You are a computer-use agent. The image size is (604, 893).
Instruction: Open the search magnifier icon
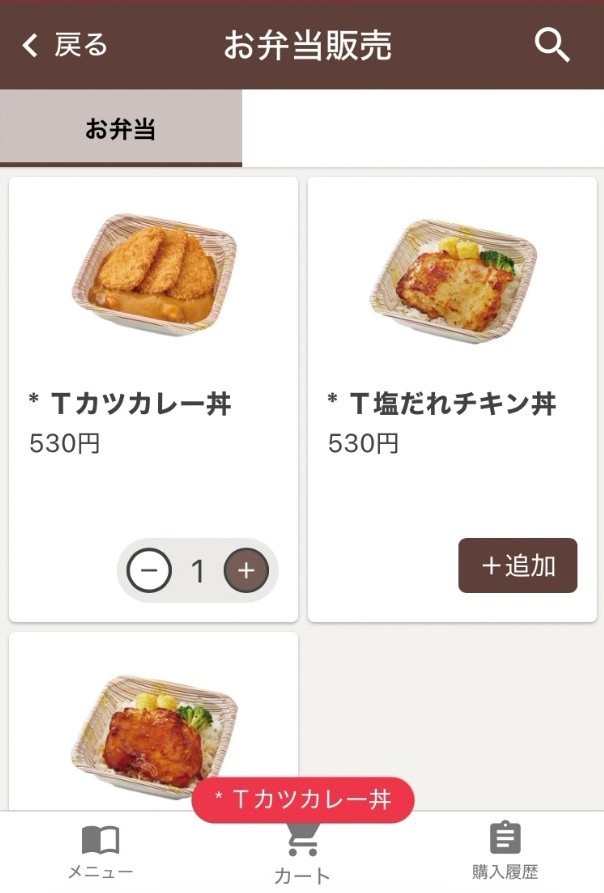[x=552, y=45]
